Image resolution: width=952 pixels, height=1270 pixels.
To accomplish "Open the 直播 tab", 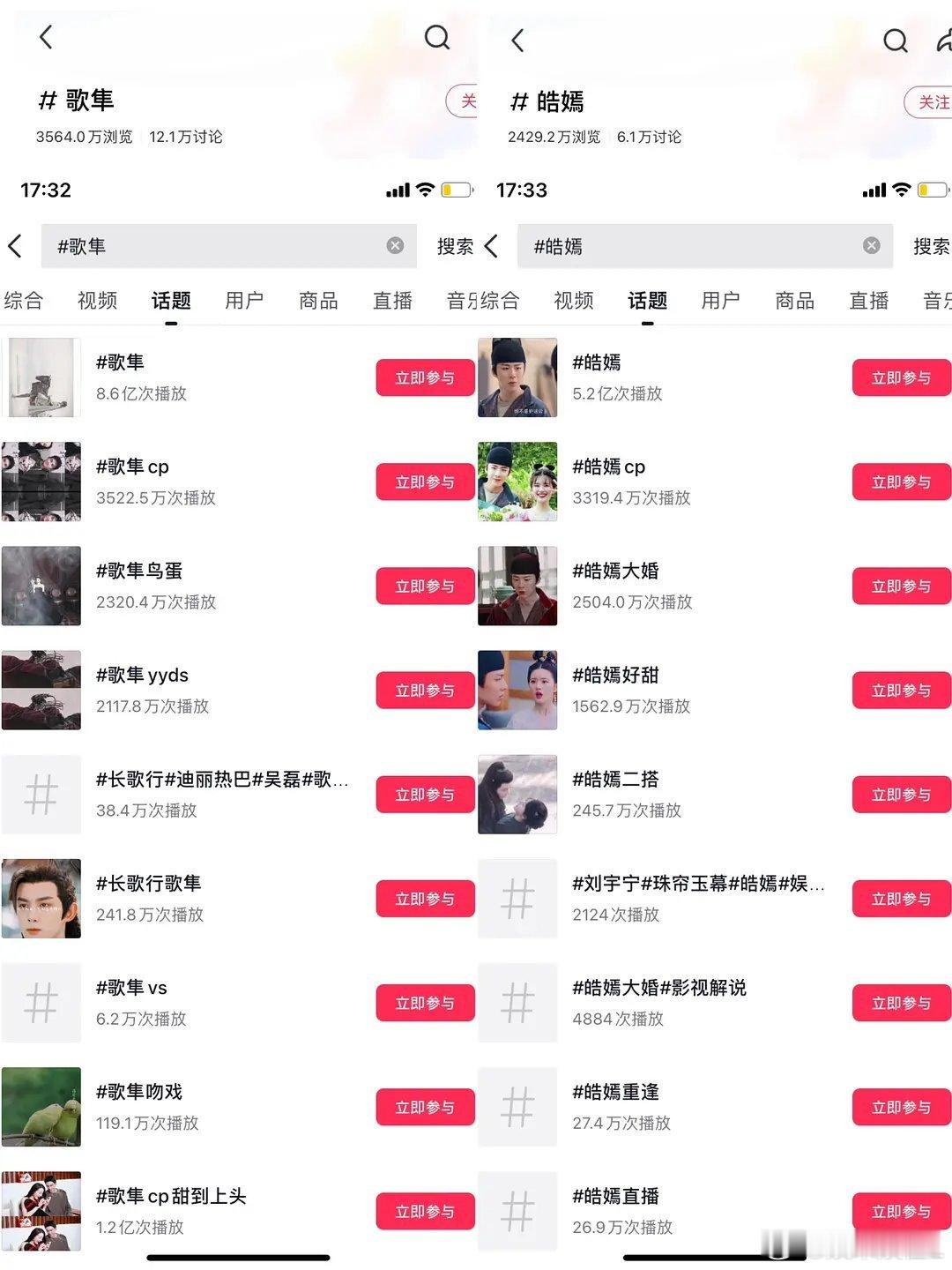I will click(391, 301).
